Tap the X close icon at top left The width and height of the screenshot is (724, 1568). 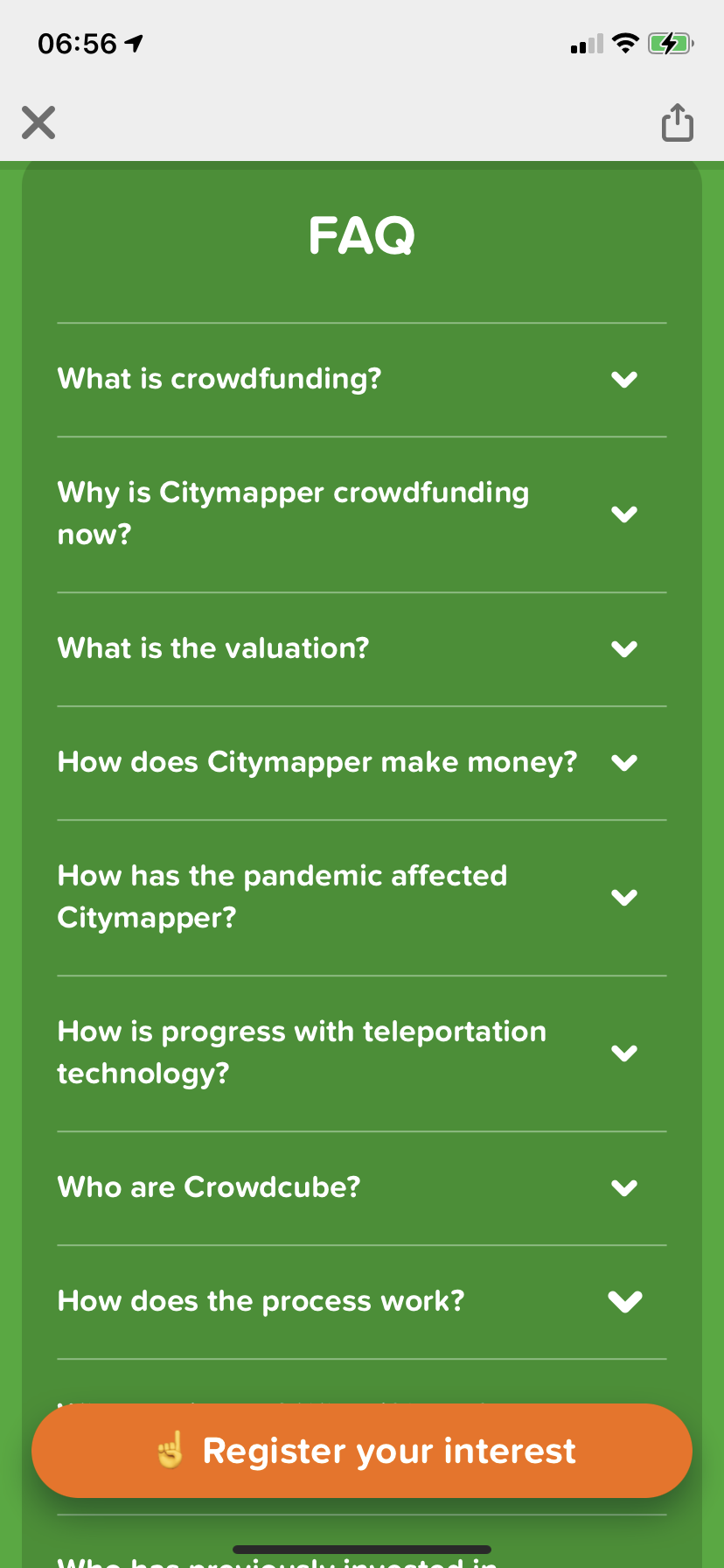tap(38, 122)
